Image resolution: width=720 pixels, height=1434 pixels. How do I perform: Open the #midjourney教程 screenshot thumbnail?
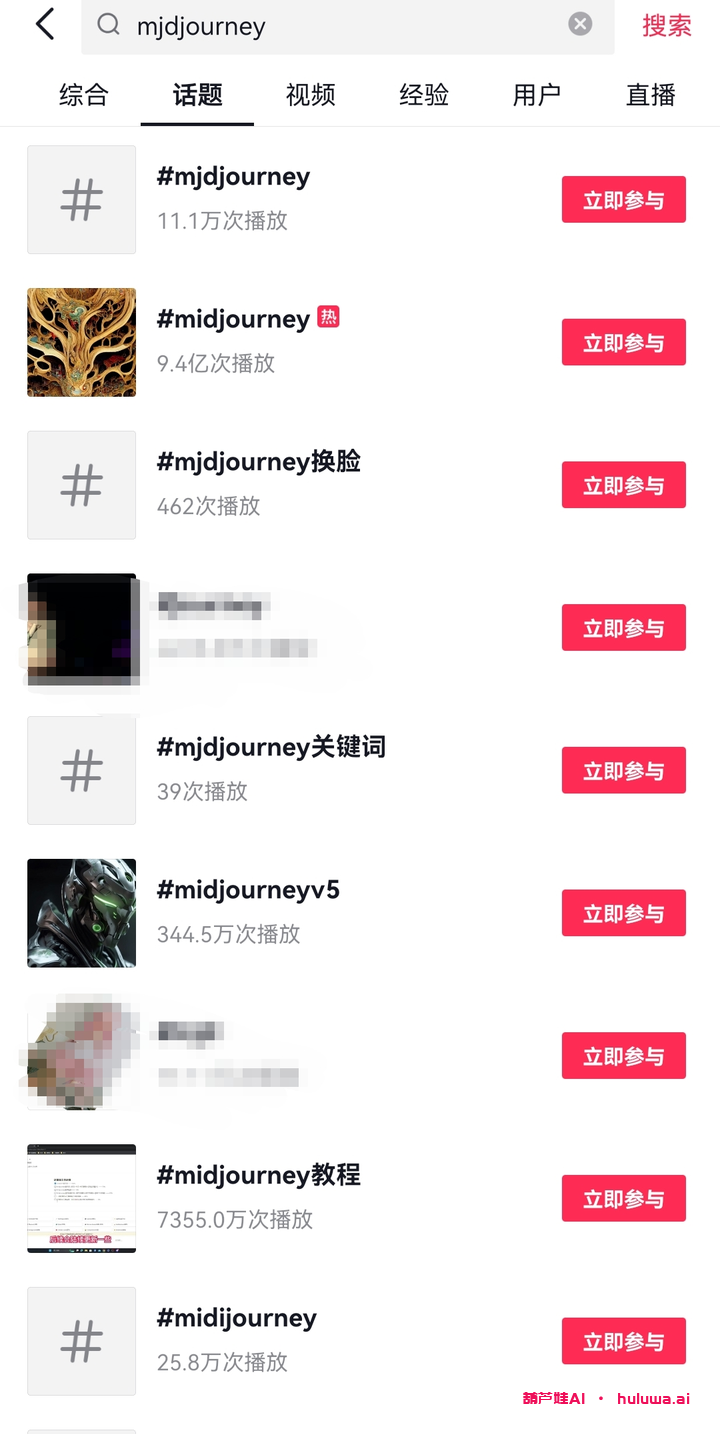click(x=81, y=1197)
